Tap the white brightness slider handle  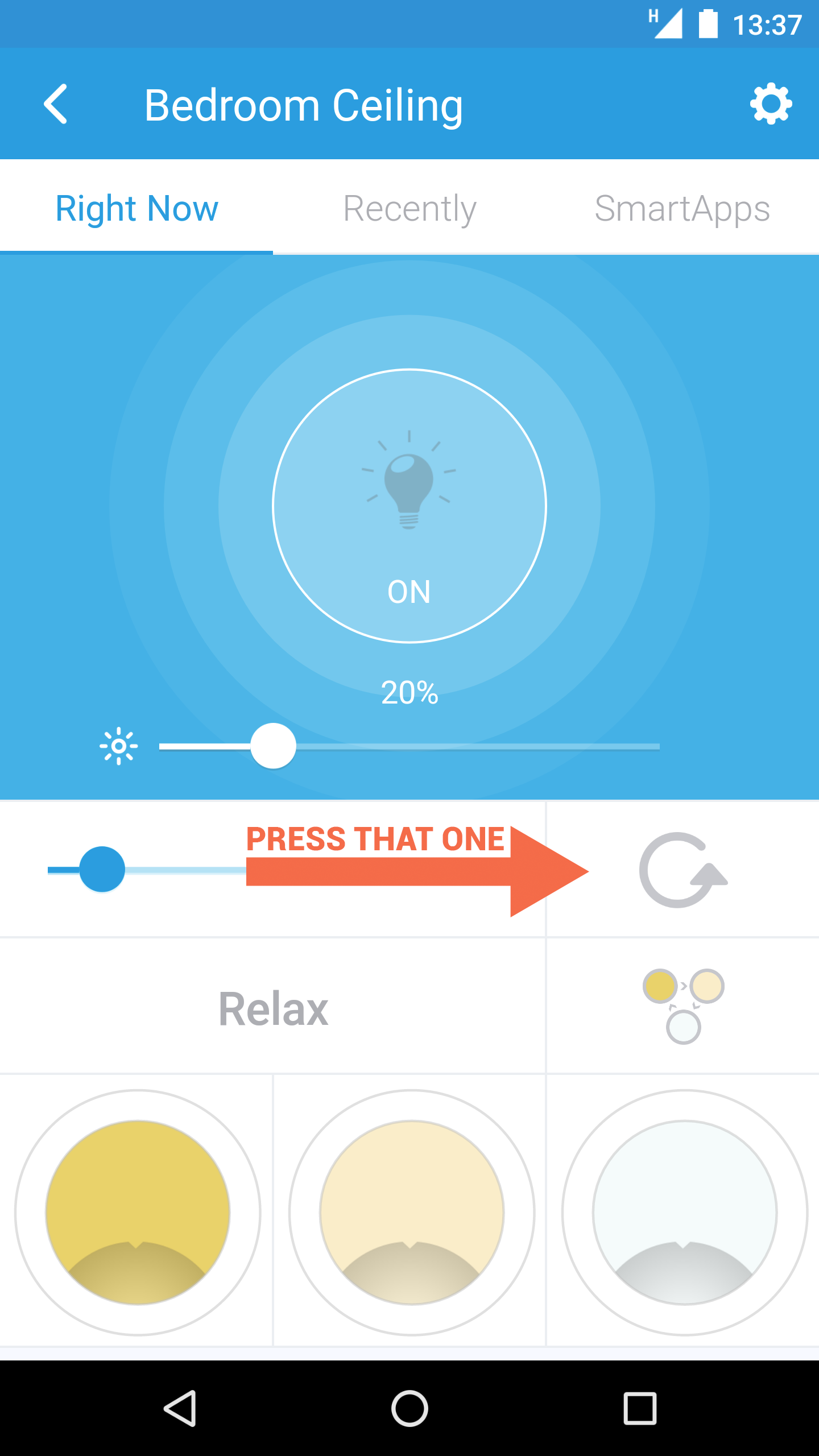pyautogui.click(x=274, y=746)
